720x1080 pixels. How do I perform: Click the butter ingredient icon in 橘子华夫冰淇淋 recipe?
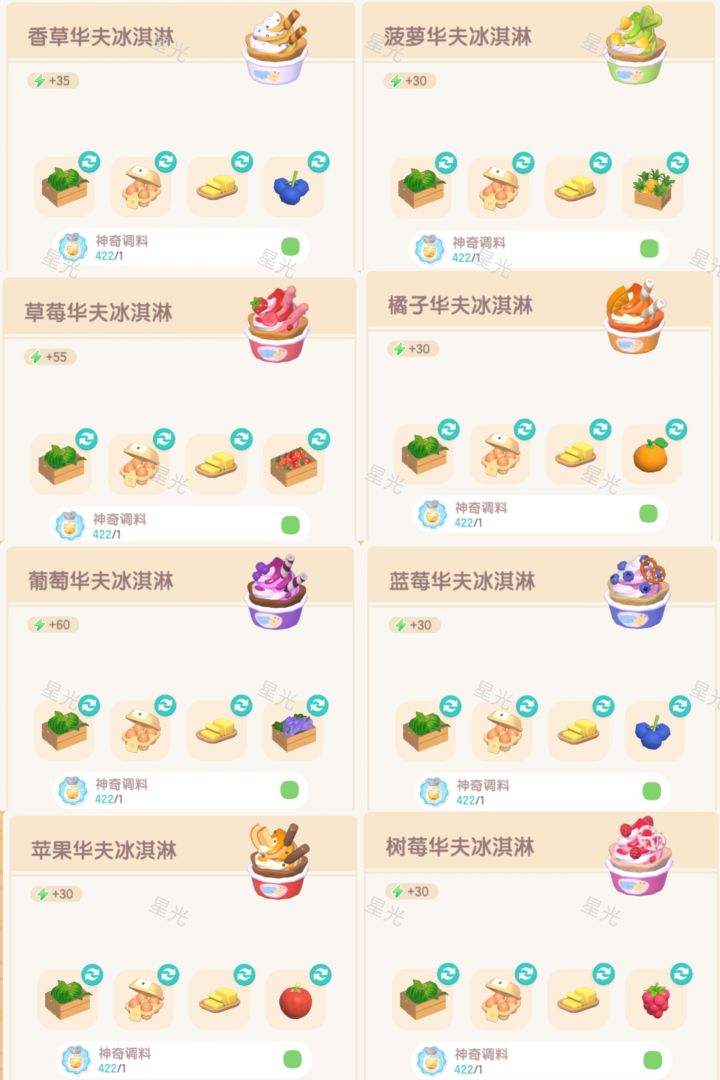click(575, 455)
